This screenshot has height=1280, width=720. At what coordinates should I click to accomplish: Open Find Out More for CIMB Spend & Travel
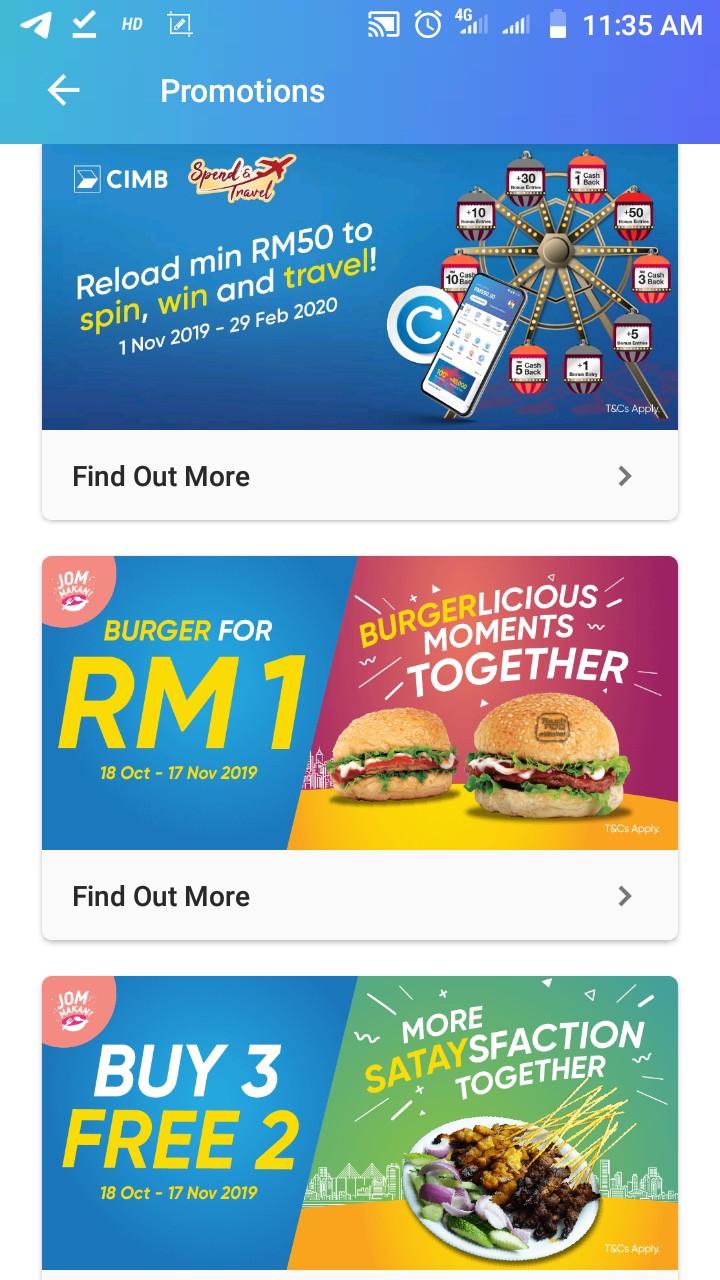(160, 476)
